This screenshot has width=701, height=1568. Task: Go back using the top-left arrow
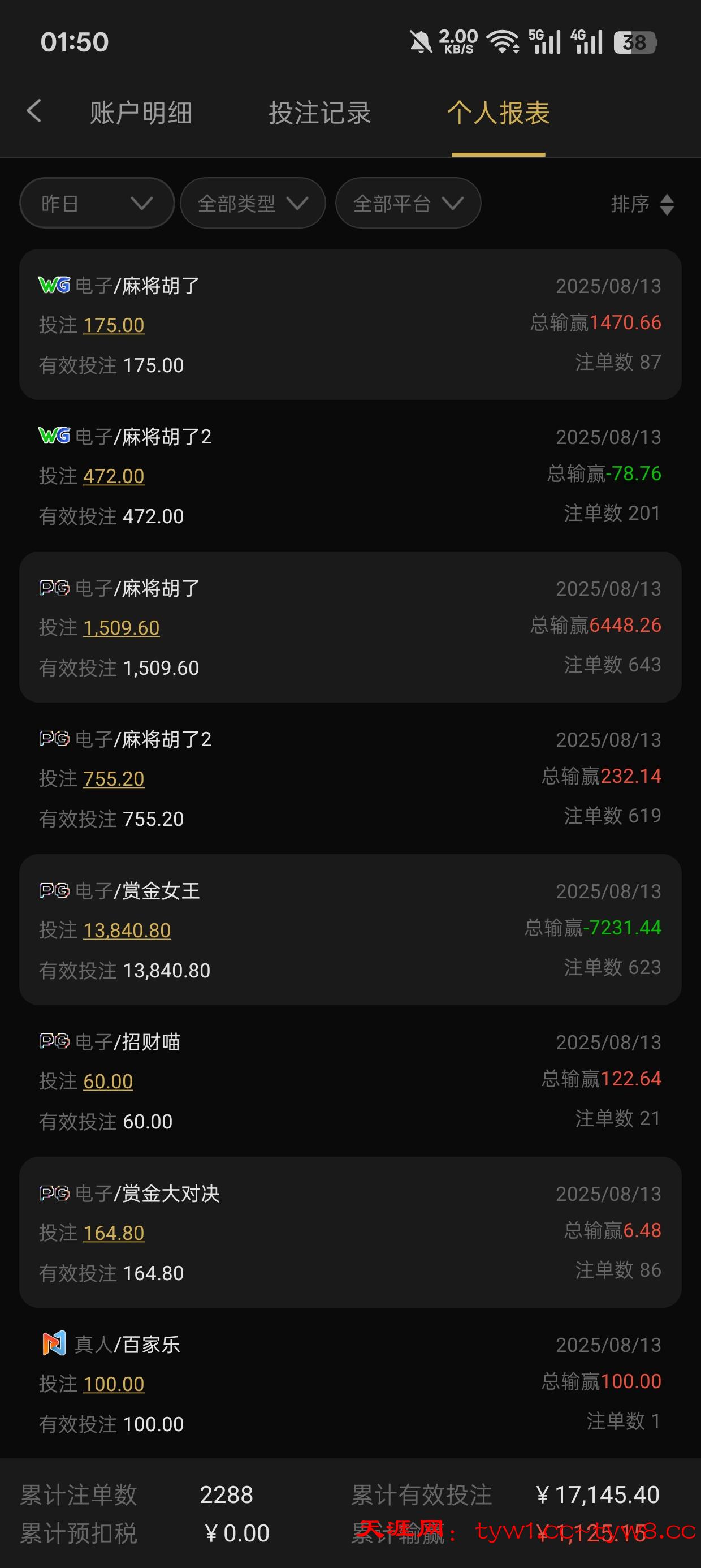pyautogui.click(x=34, y=112)
